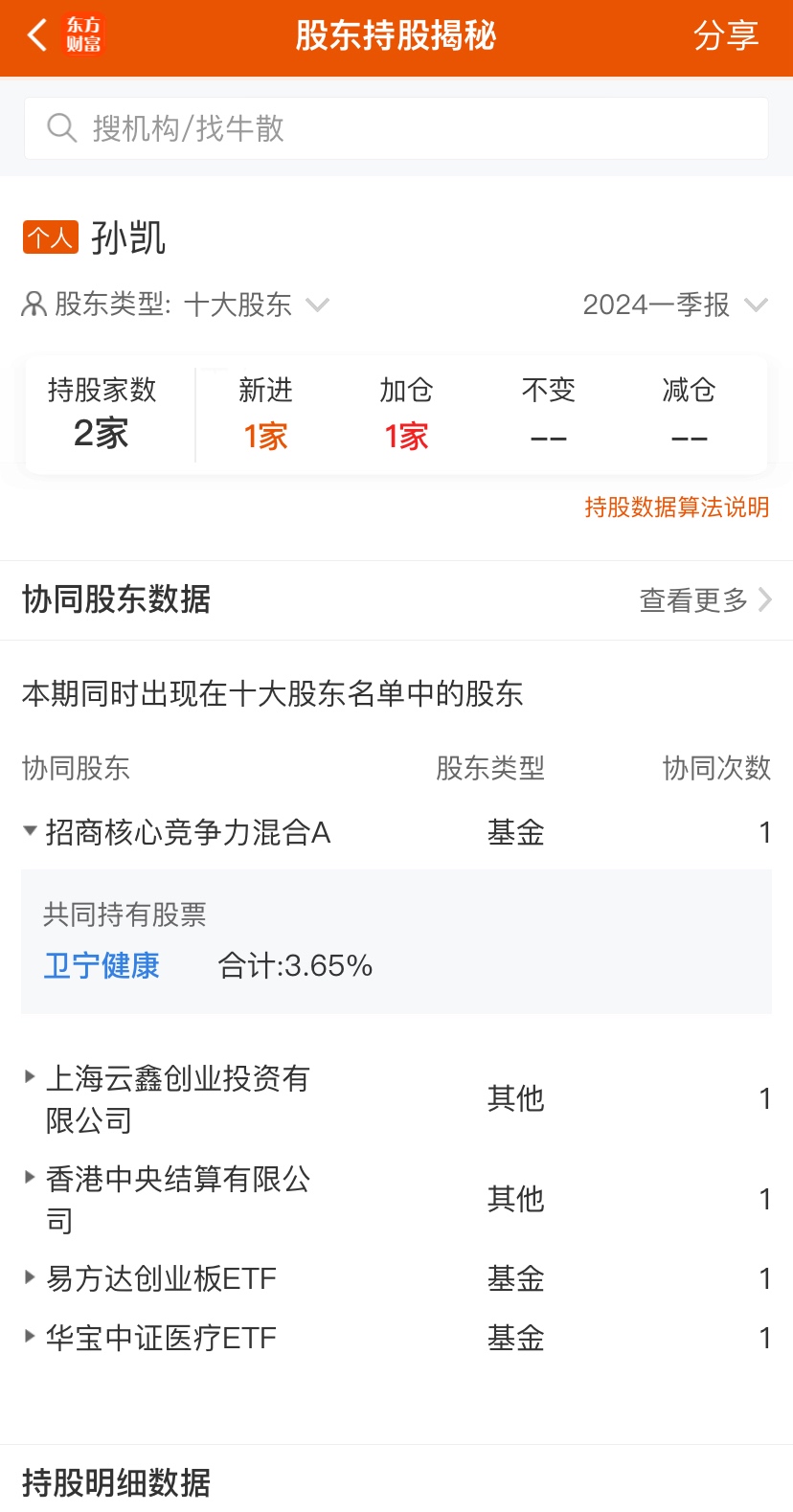Viewport: 793px width, 1512px height.
Task: Select the 加仓 1家 filter
Action: 406,414
